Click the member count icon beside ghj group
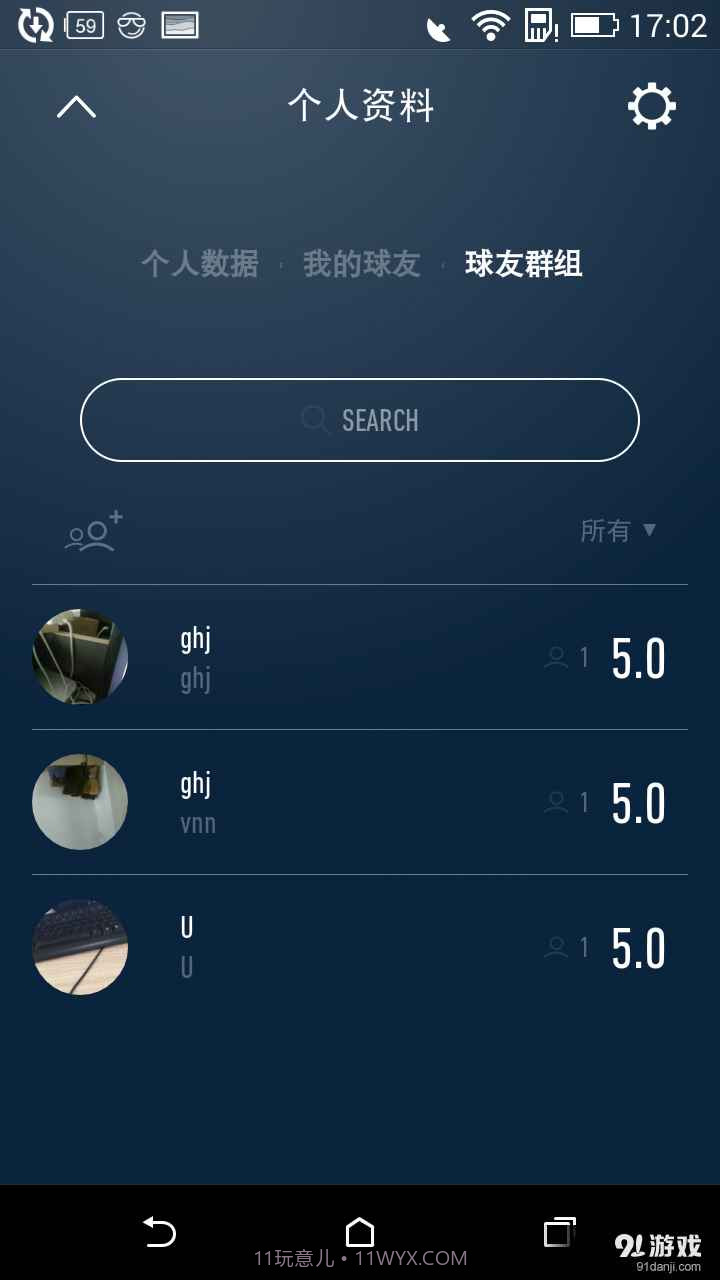 pyautogui.click(x=557, y=657)
